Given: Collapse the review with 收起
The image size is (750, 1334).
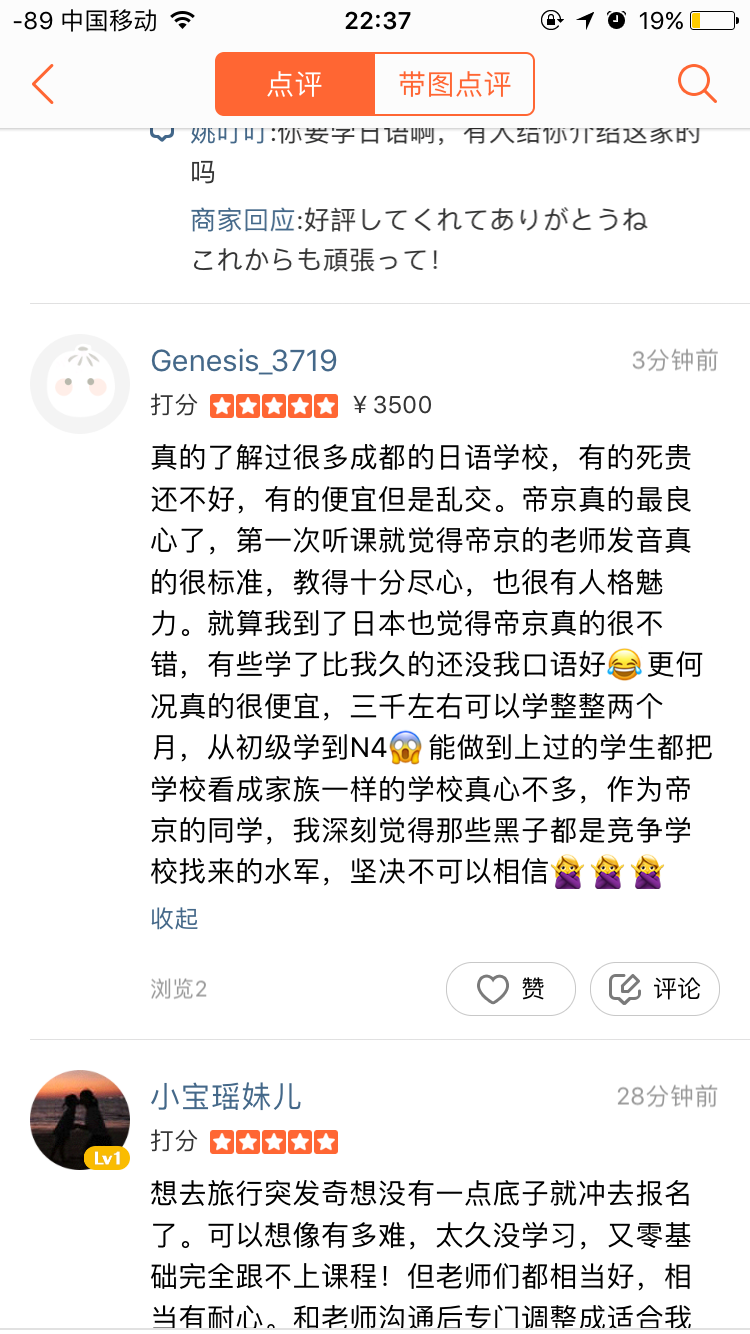Looking at the screenshot, I should 175,917.
